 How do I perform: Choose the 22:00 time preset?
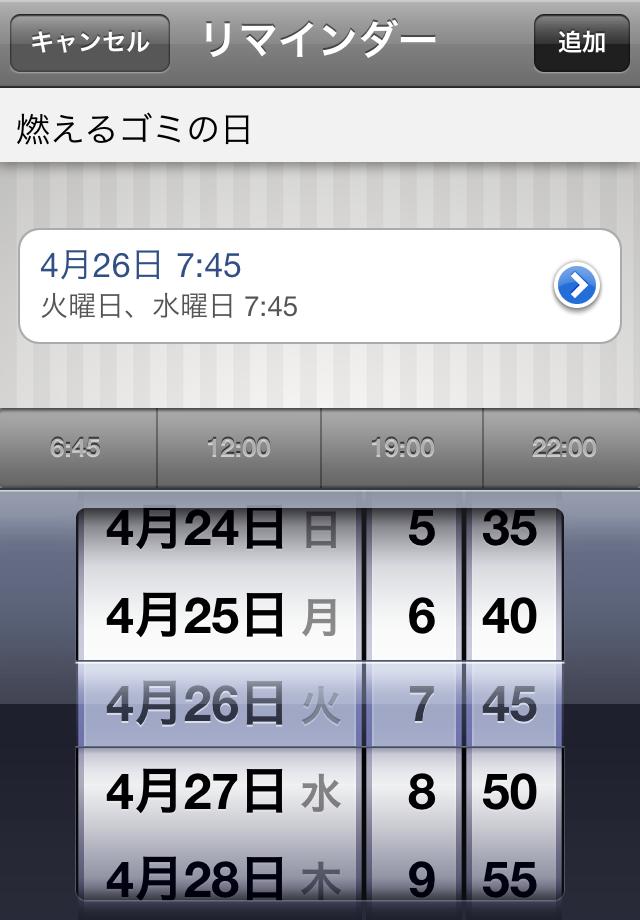(564, 448)
